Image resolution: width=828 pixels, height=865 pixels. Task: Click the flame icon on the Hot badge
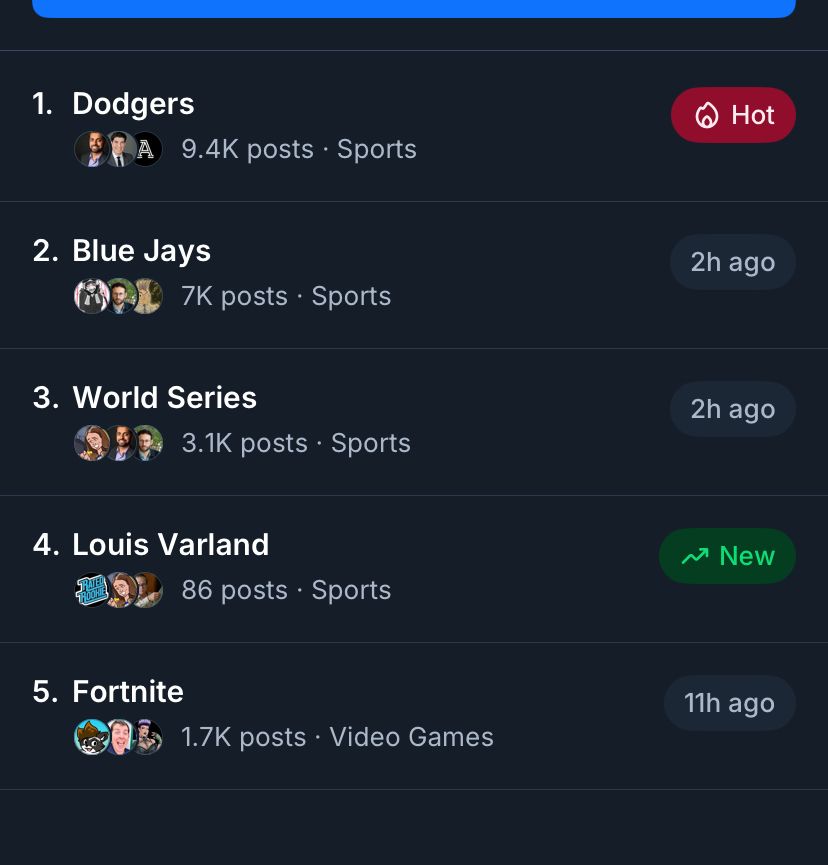[708, 115]
